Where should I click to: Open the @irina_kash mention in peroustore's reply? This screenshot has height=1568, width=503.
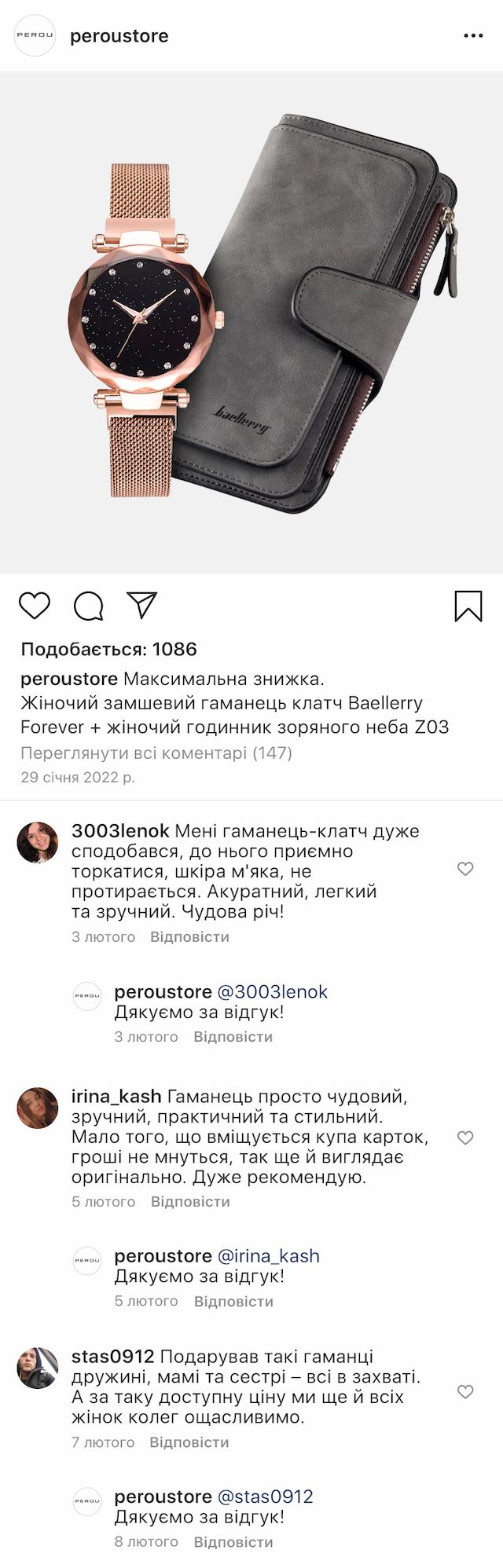[x=268, y=1255]
